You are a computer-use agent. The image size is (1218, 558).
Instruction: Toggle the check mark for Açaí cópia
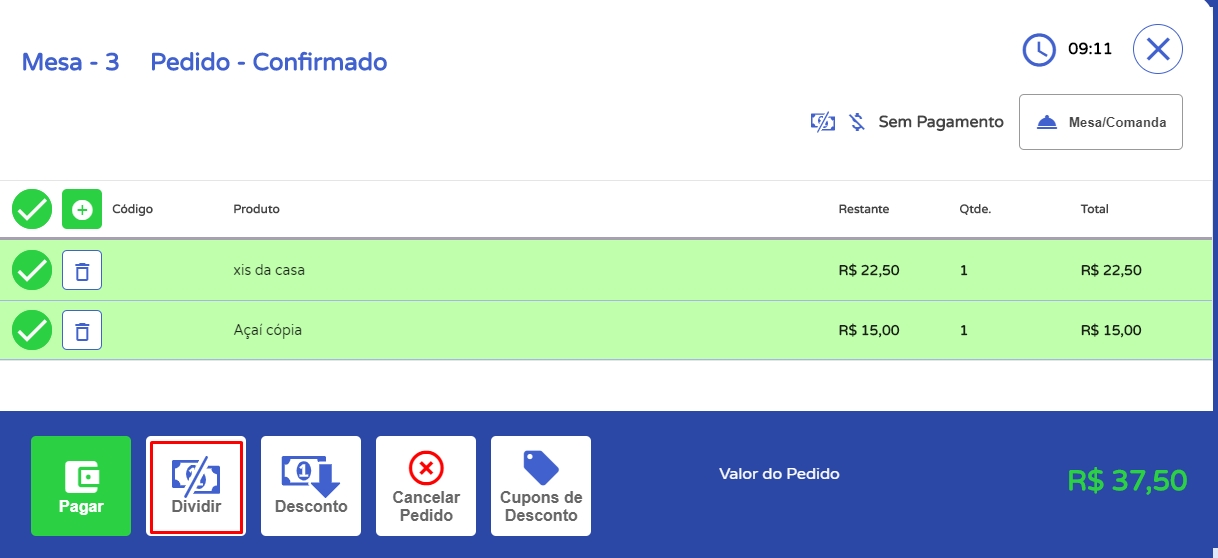click(x=32, y=330)
